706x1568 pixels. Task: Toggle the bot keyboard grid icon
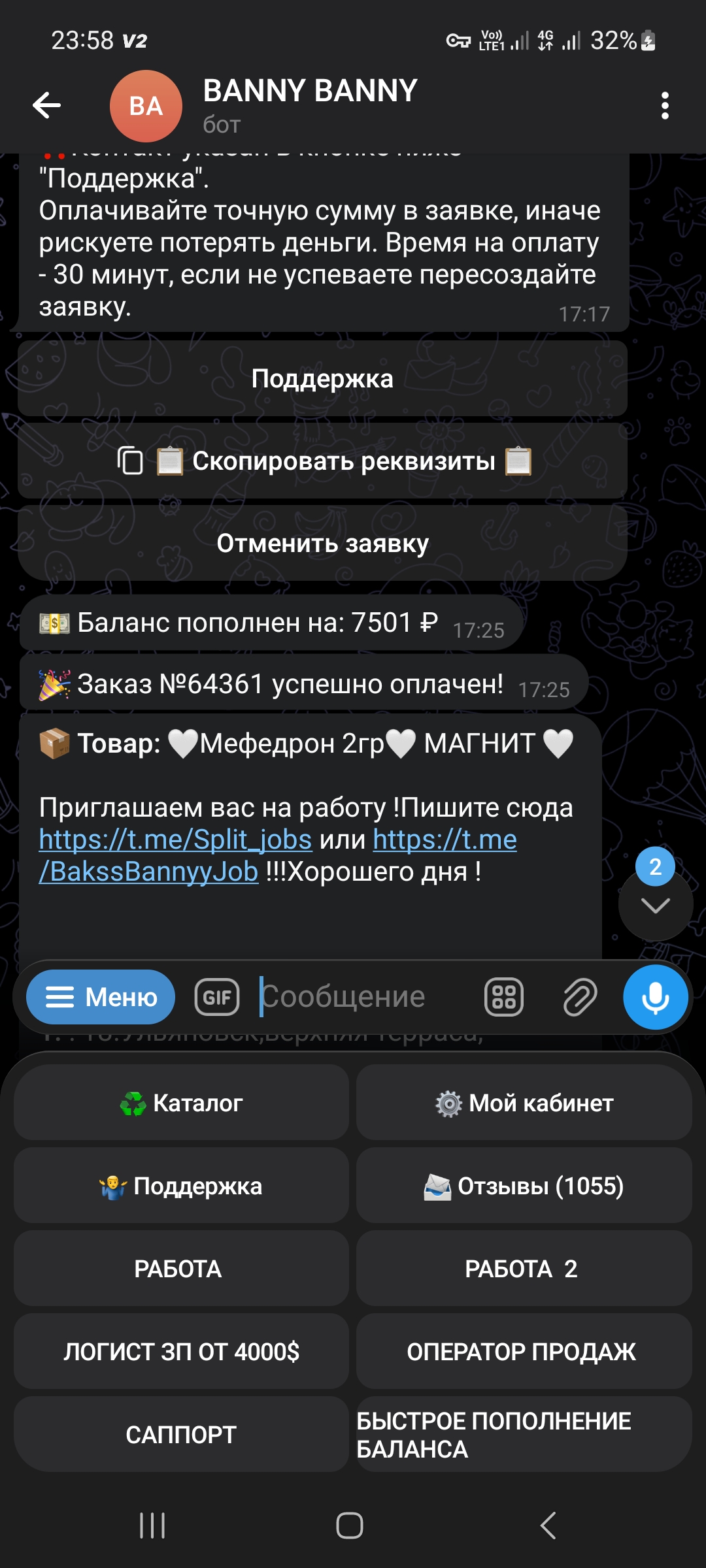[503, 997]
